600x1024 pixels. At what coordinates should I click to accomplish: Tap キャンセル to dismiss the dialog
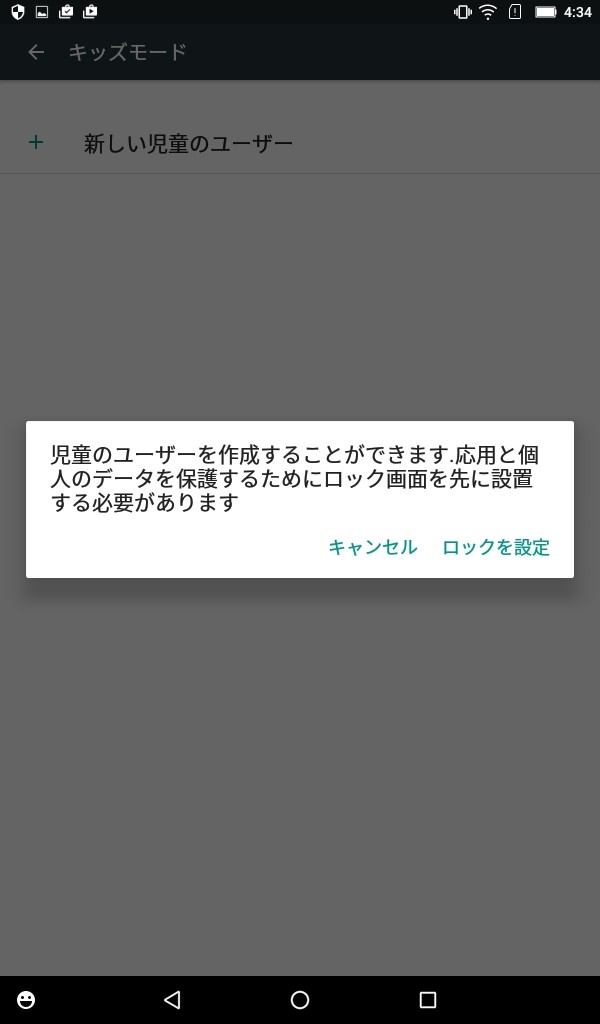372,547
